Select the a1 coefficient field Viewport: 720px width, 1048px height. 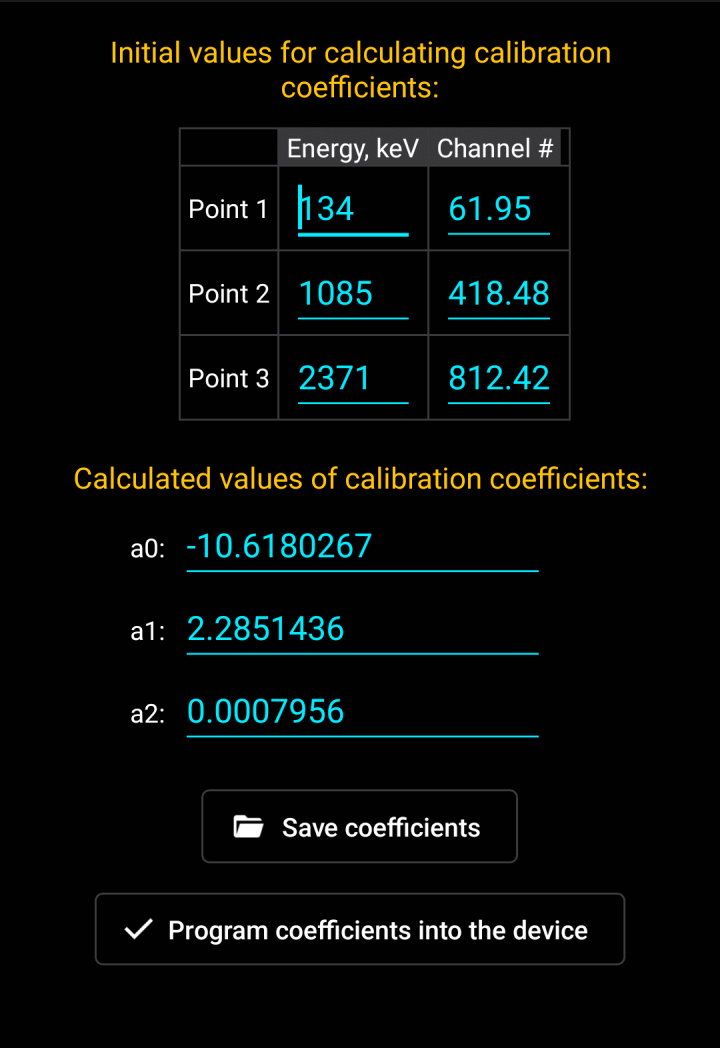point(362,630)
